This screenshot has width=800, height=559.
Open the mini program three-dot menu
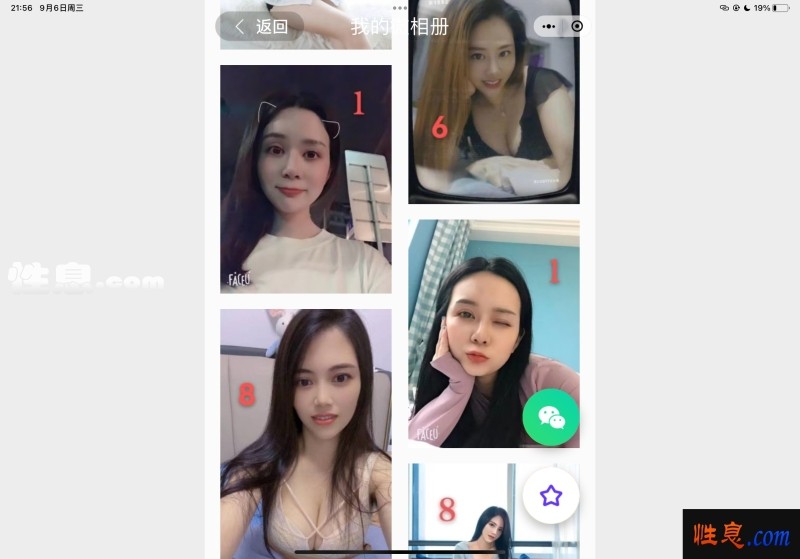tap(548, 26)
